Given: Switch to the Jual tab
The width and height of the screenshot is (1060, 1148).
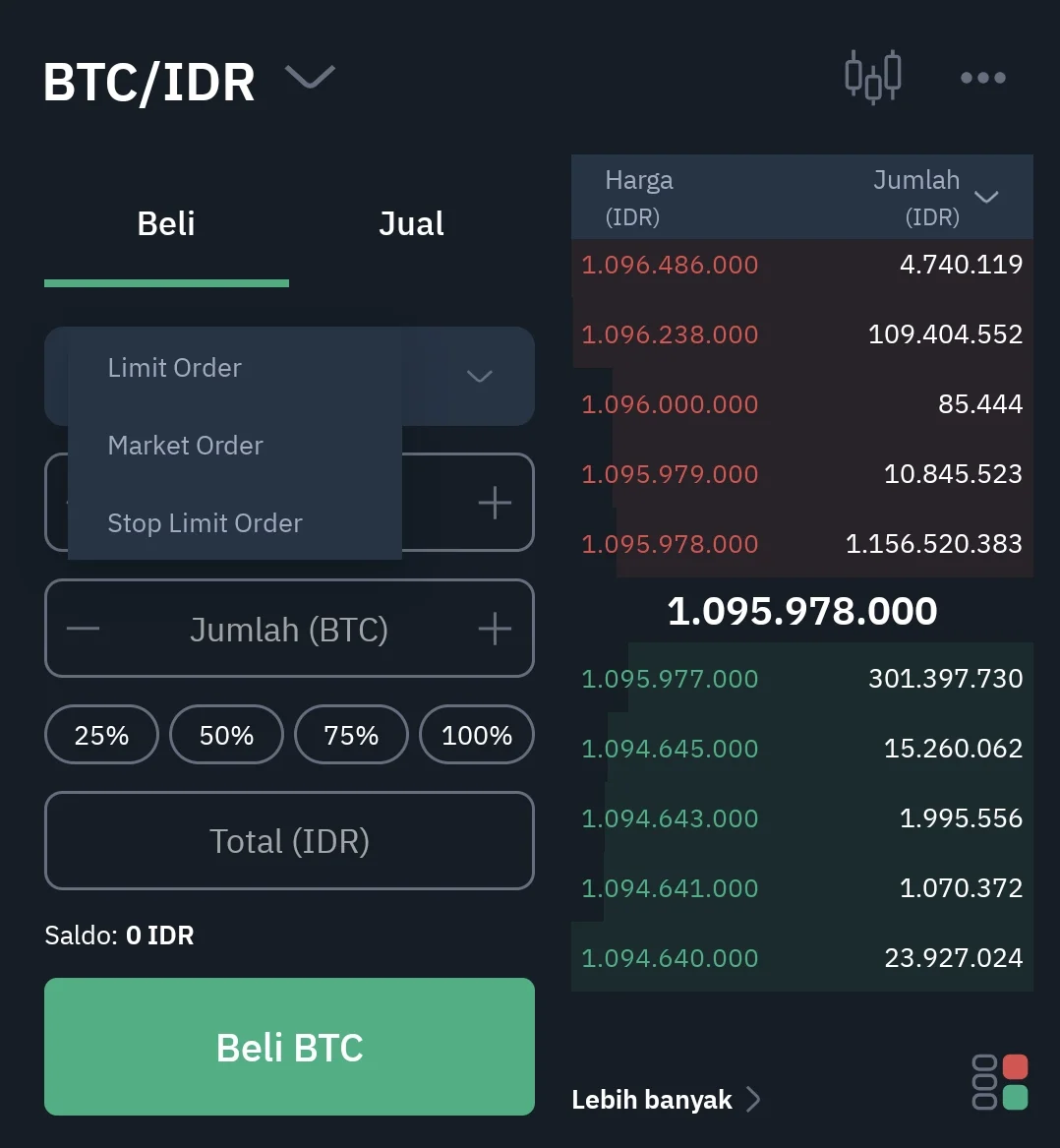Looking at the screenshot, I should (411, 223).
